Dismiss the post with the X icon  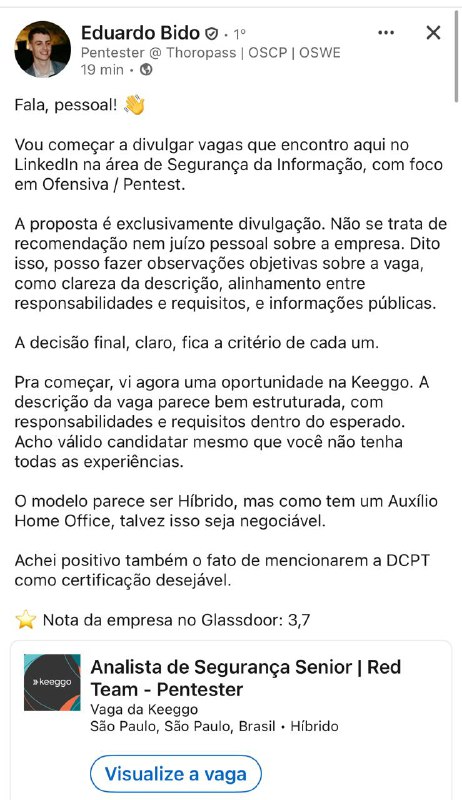click(x=433, y=33)
